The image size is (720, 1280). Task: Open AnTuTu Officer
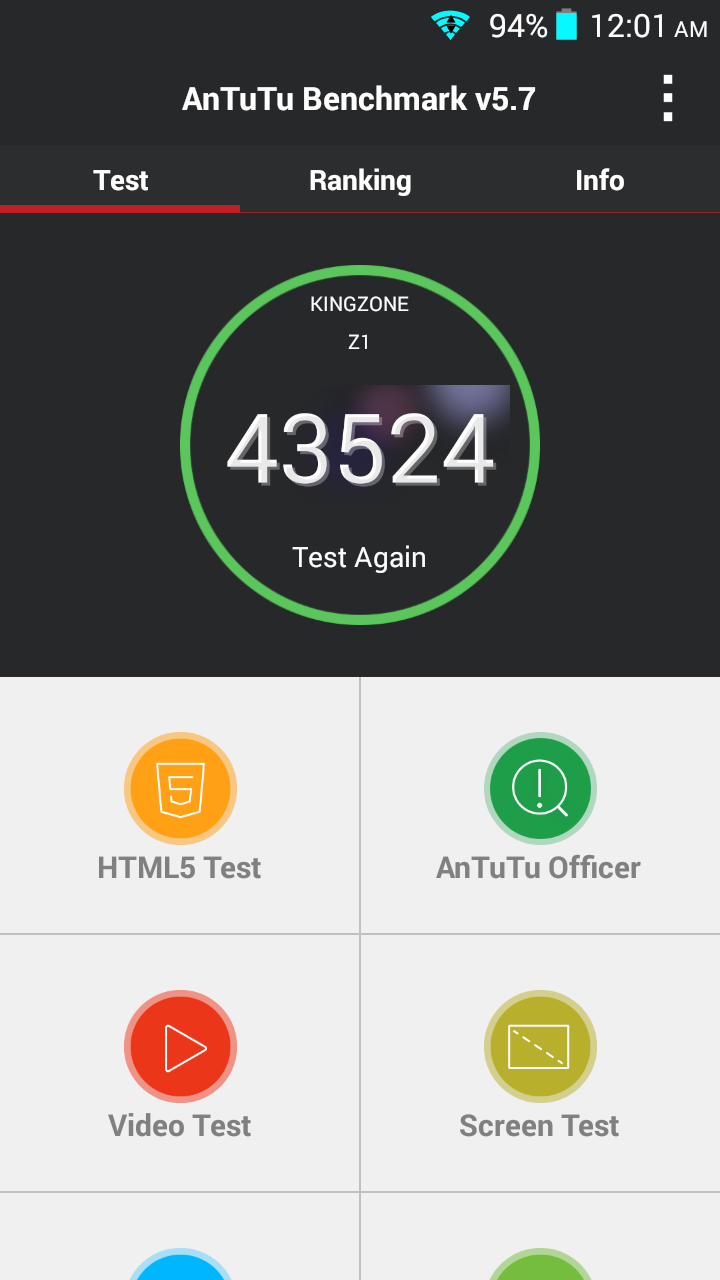(540, 806)
